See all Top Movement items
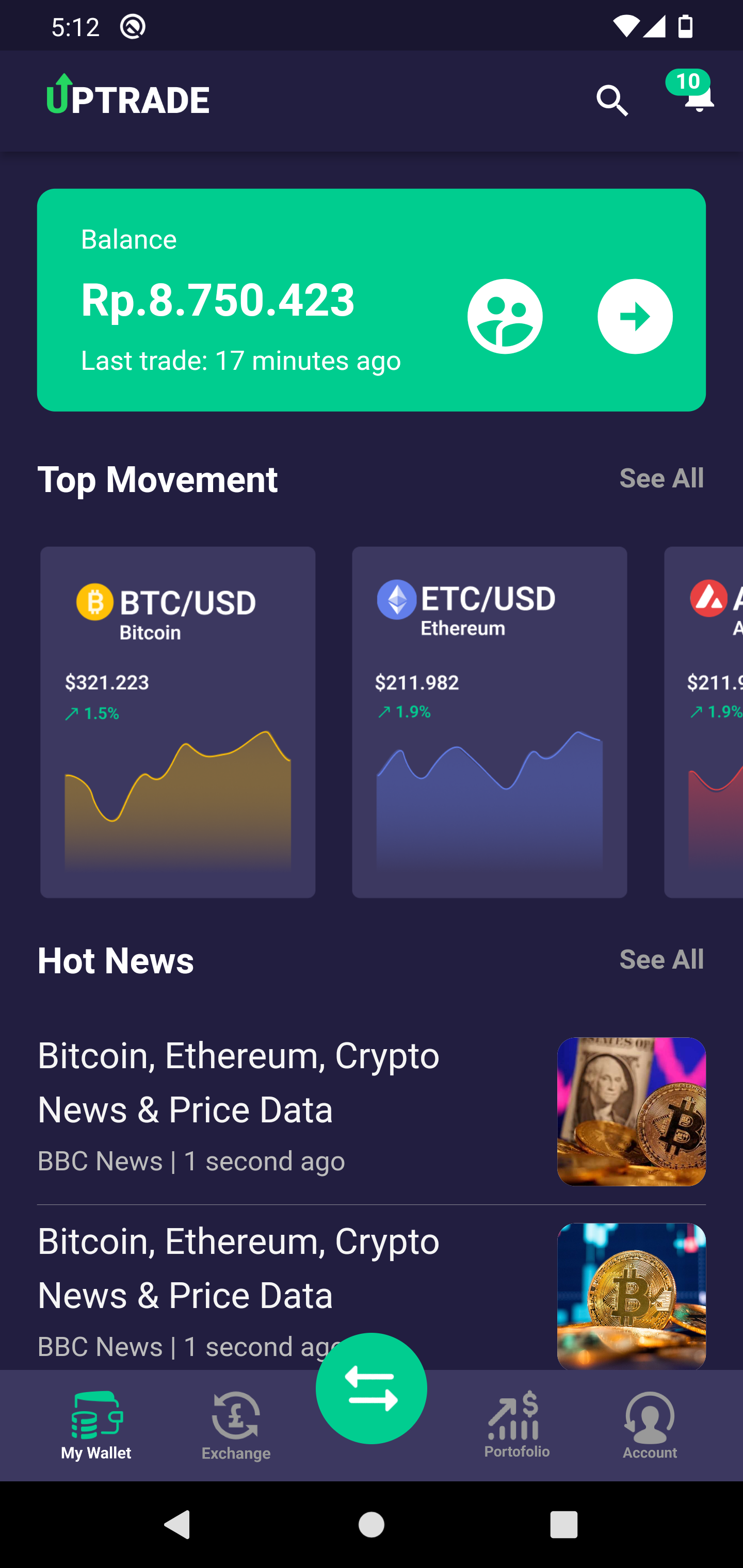 661,478
